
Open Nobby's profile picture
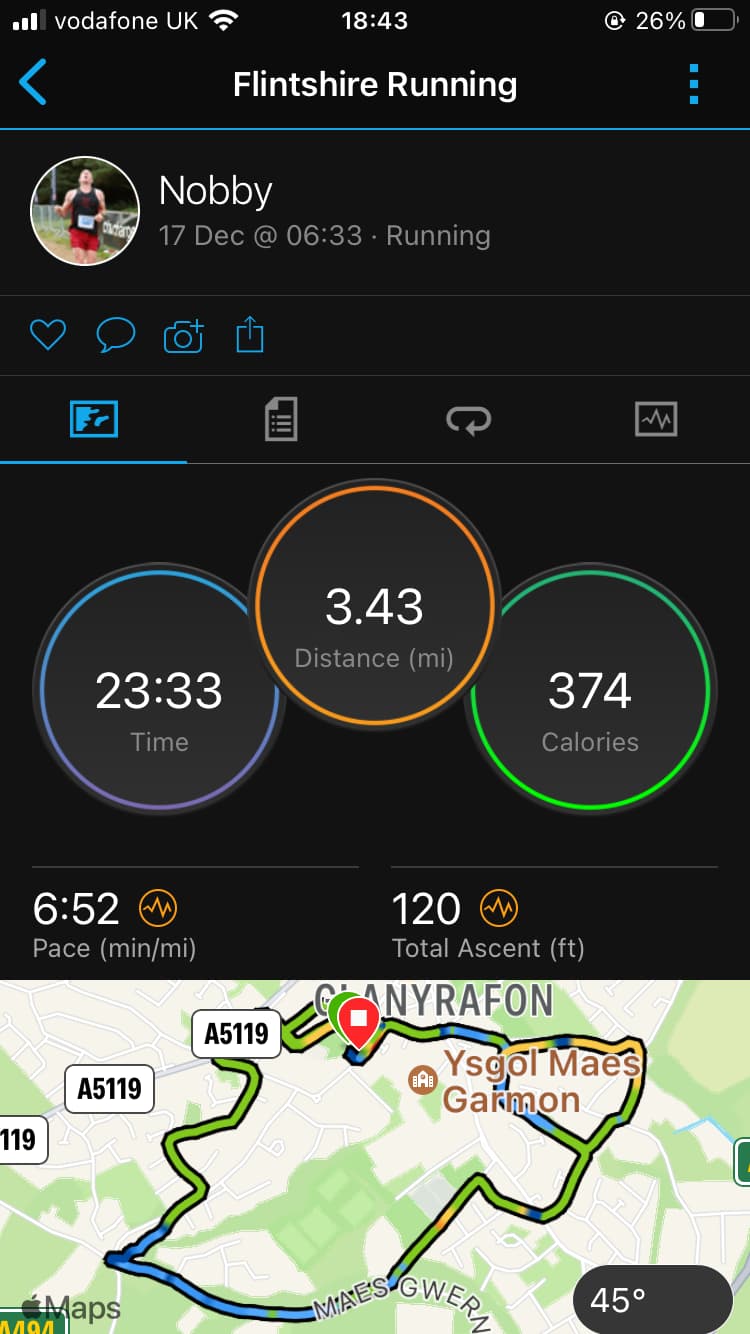[x=85, y=211]
